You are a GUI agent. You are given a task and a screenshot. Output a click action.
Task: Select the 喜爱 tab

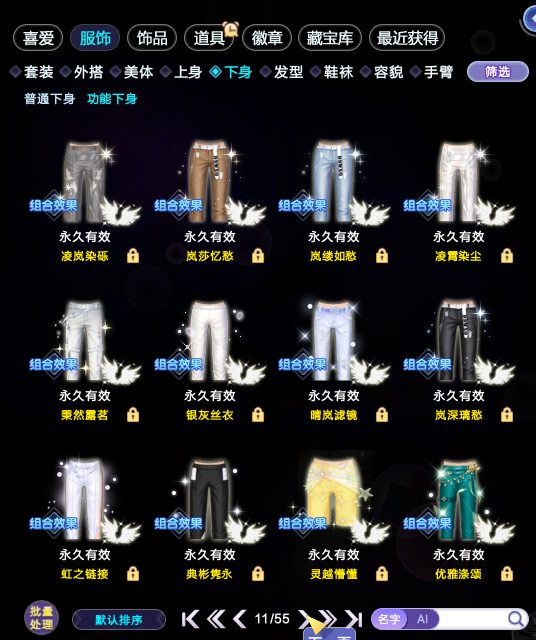point(38,38)
